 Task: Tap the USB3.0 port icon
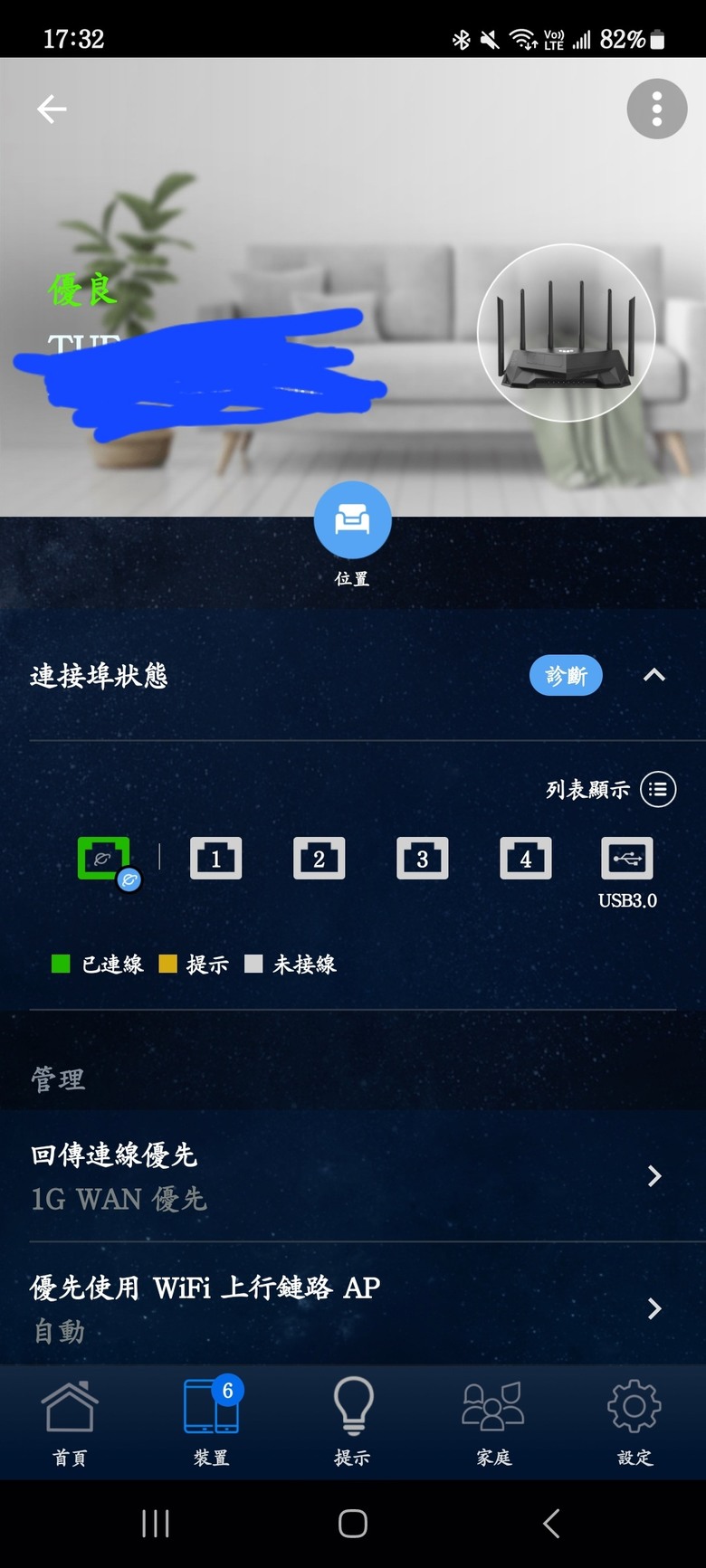tap(627, 859)
